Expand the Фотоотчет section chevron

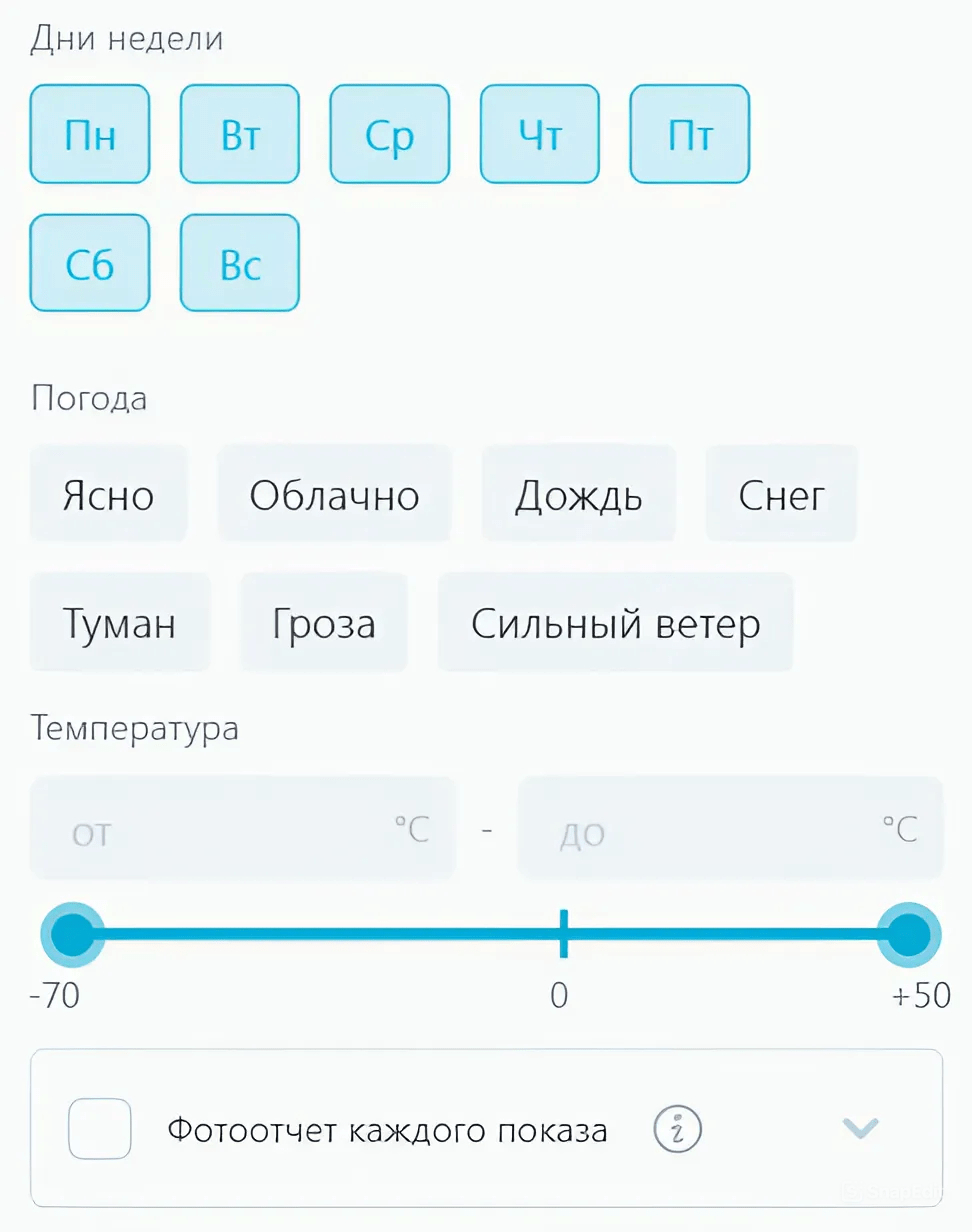pyautogui.click(x=860, y=1129)
